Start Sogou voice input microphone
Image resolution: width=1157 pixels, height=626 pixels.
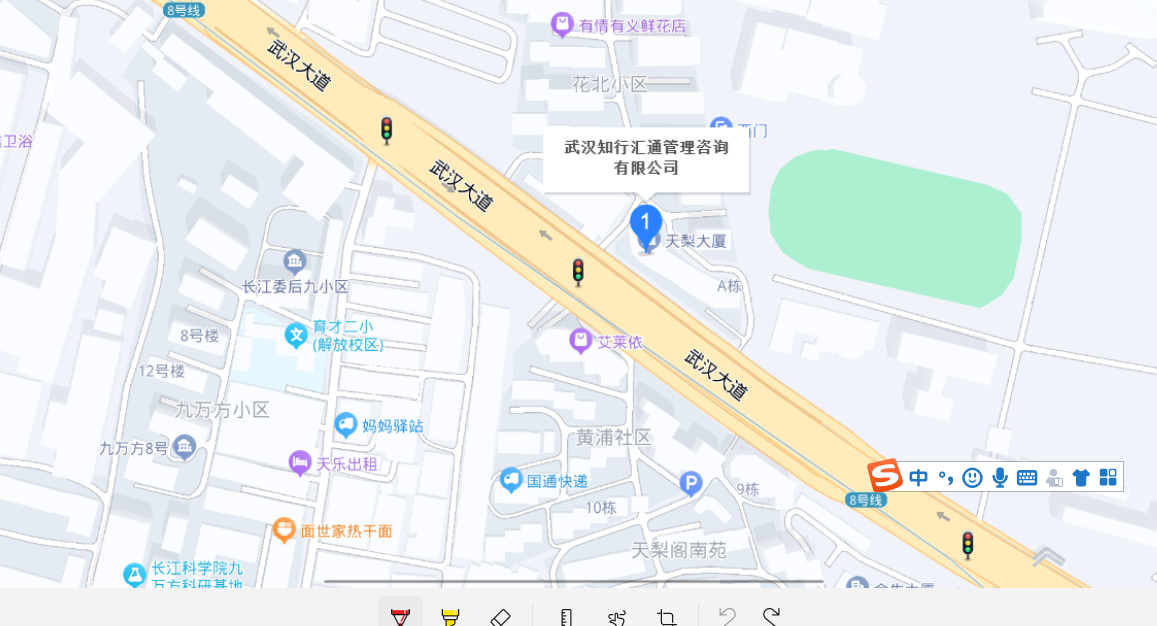coord(999,477)
